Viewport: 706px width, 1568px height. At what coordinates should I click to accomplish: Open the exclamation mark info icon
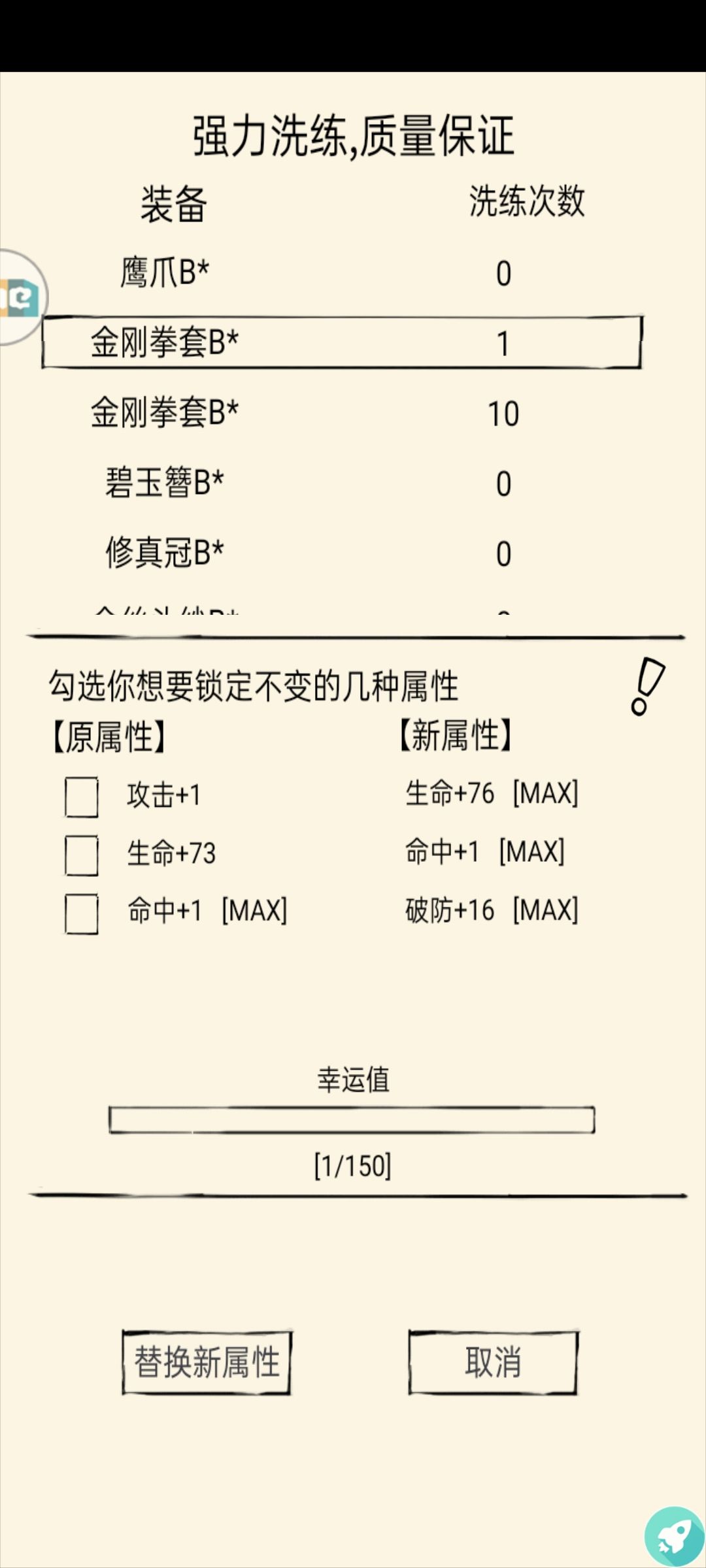tap(647, 686)
